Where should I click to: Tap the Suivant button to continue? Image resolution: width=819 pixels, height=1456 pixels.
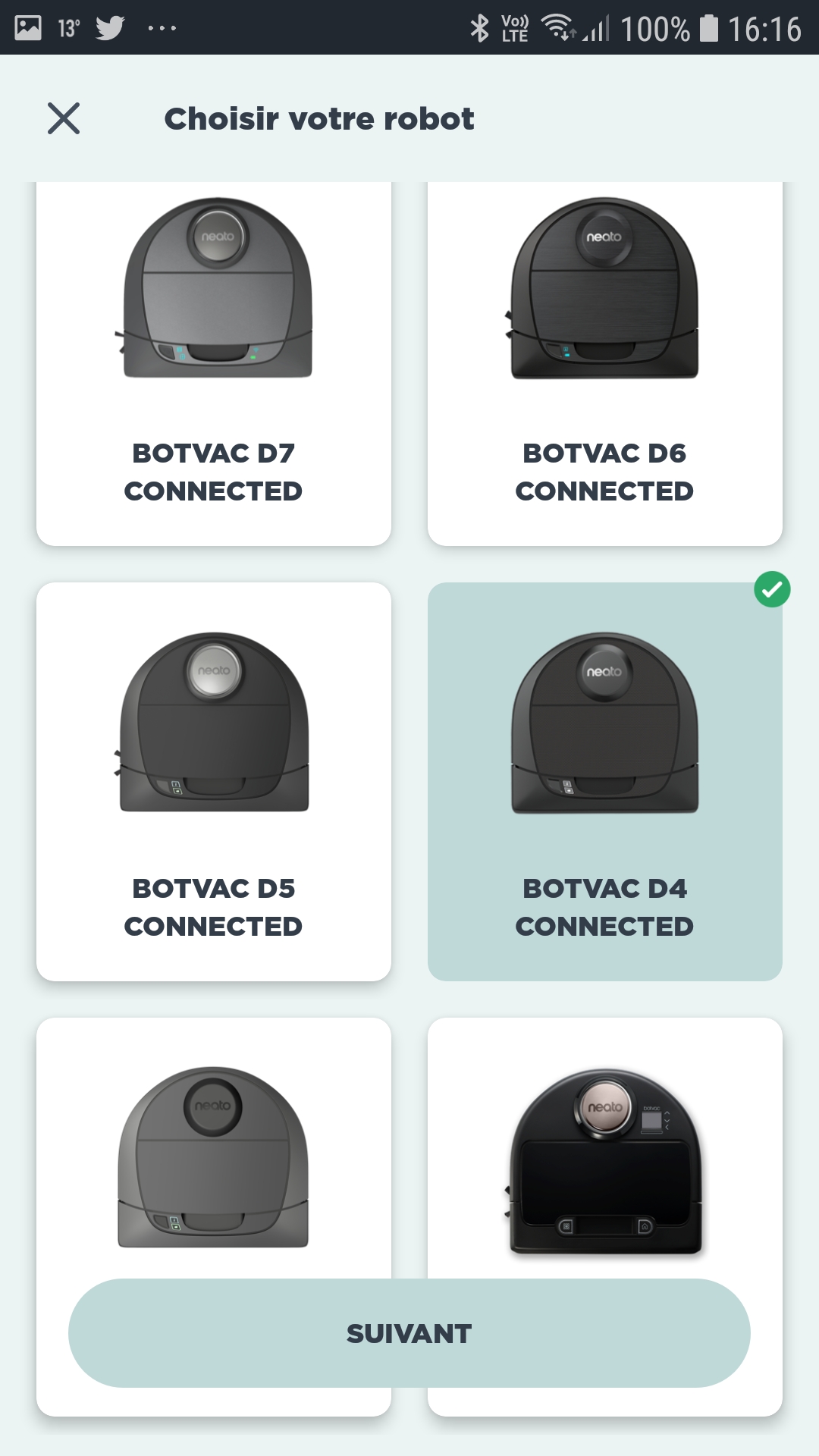coord(409,1333)
